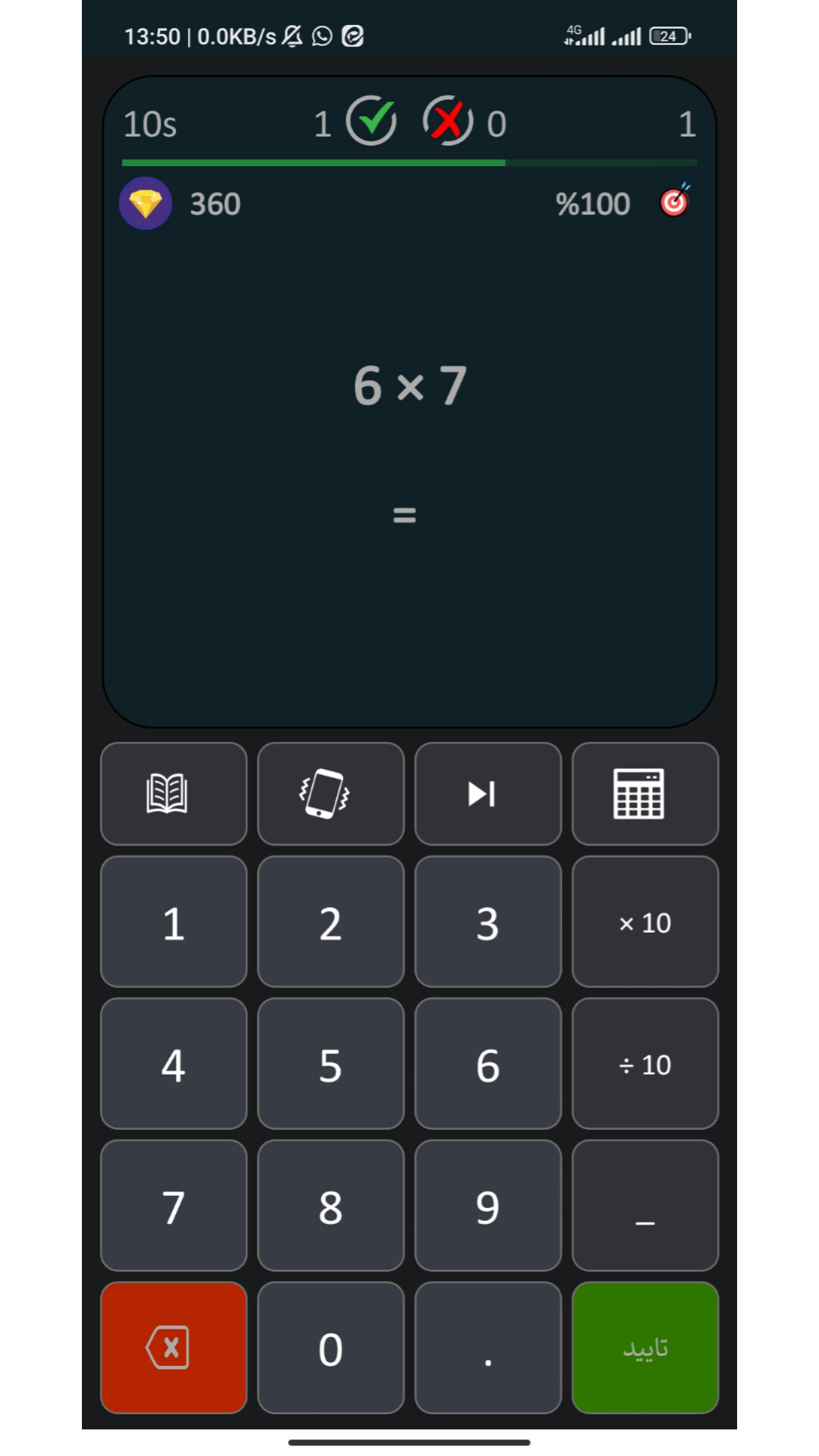This screenshot has height=1456, width=819.
Task: Skip to the next question
Action: (488, 793)
